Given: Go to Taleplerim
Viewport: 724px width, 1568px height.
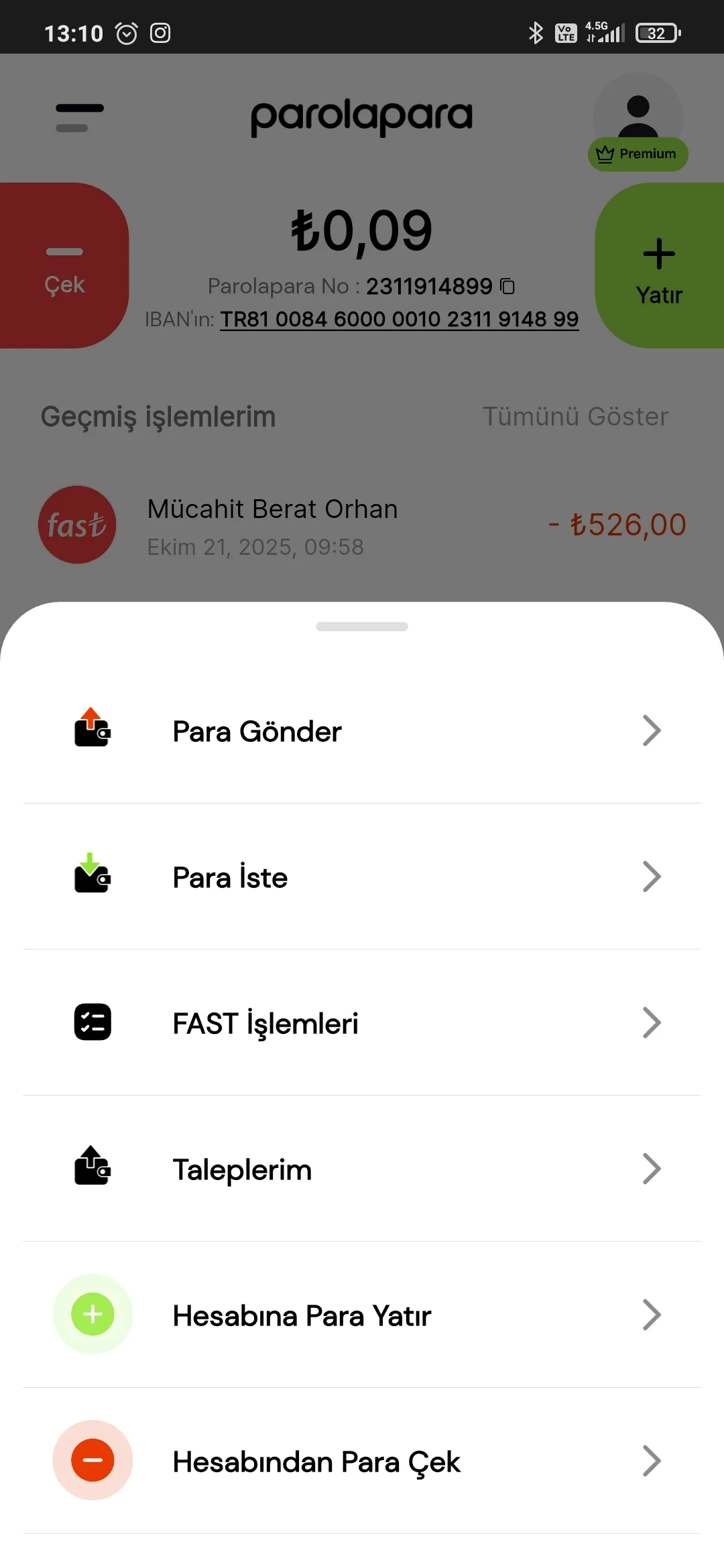Looking at the screenshot, I should pos(362,1169).
